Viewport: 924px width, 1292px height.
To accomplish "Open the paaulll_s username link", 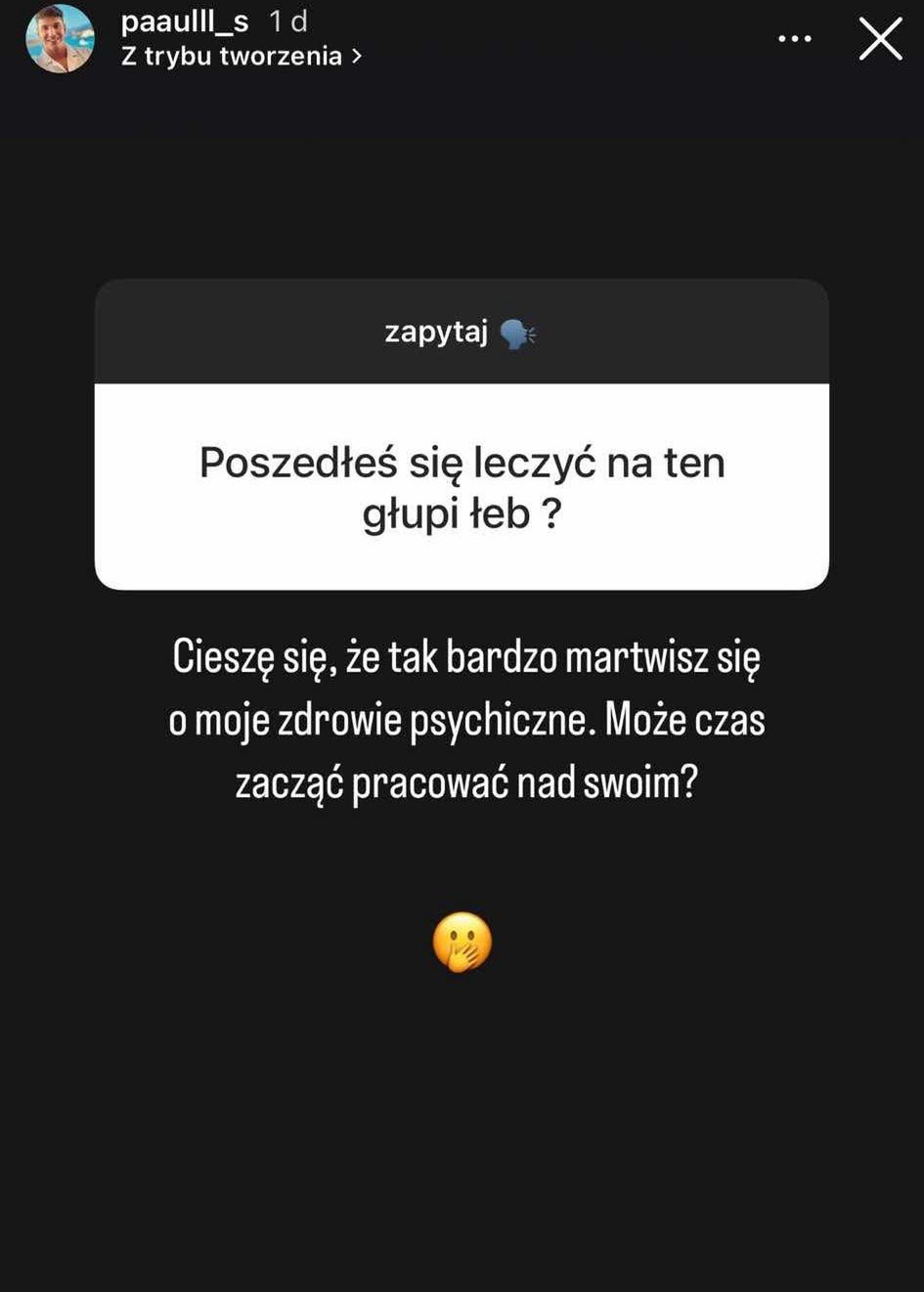I will [184, 22].
